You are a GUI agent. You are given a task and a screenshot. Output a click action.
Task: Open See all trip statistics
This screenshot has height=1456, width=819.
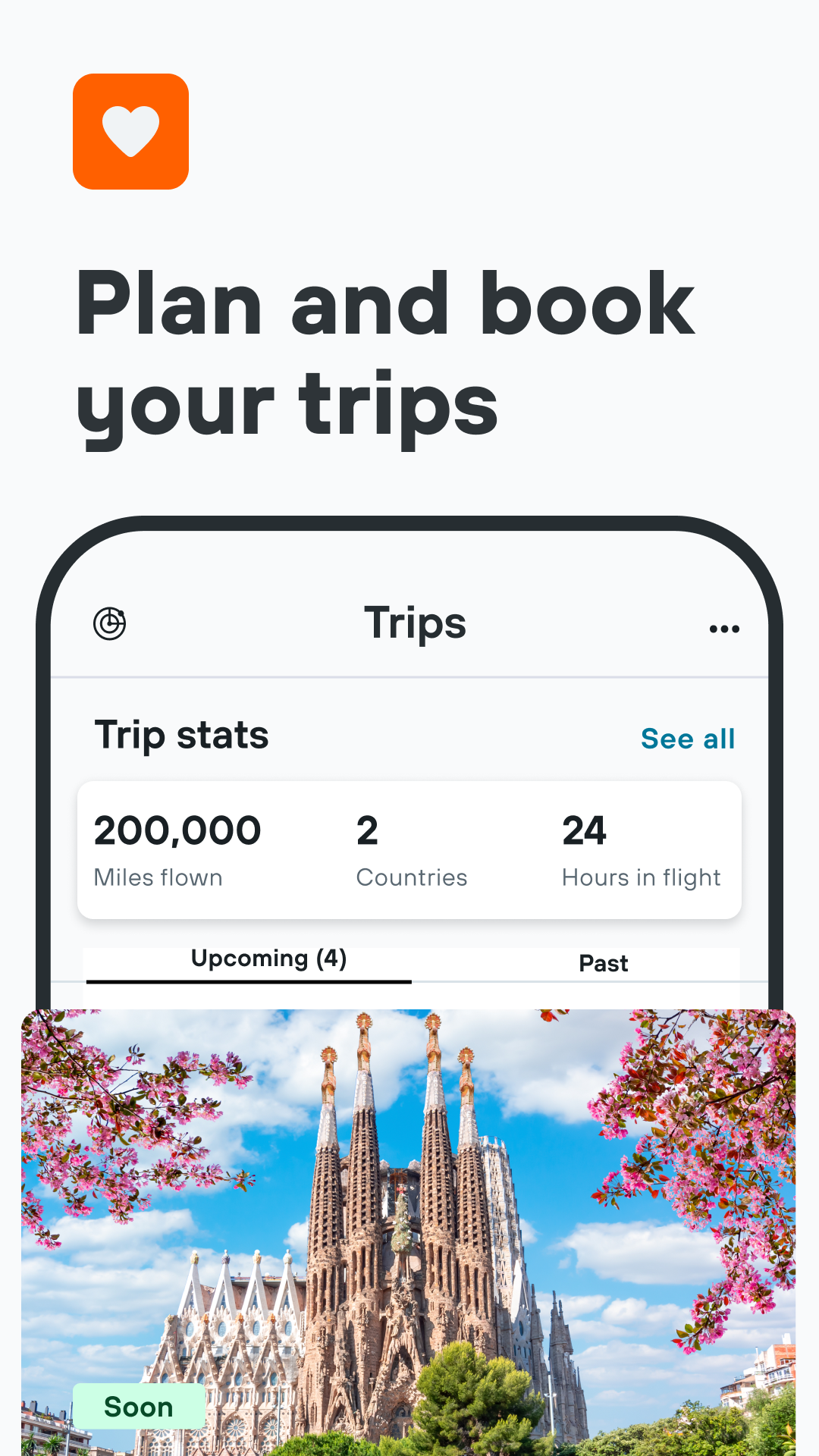point(687,739)
